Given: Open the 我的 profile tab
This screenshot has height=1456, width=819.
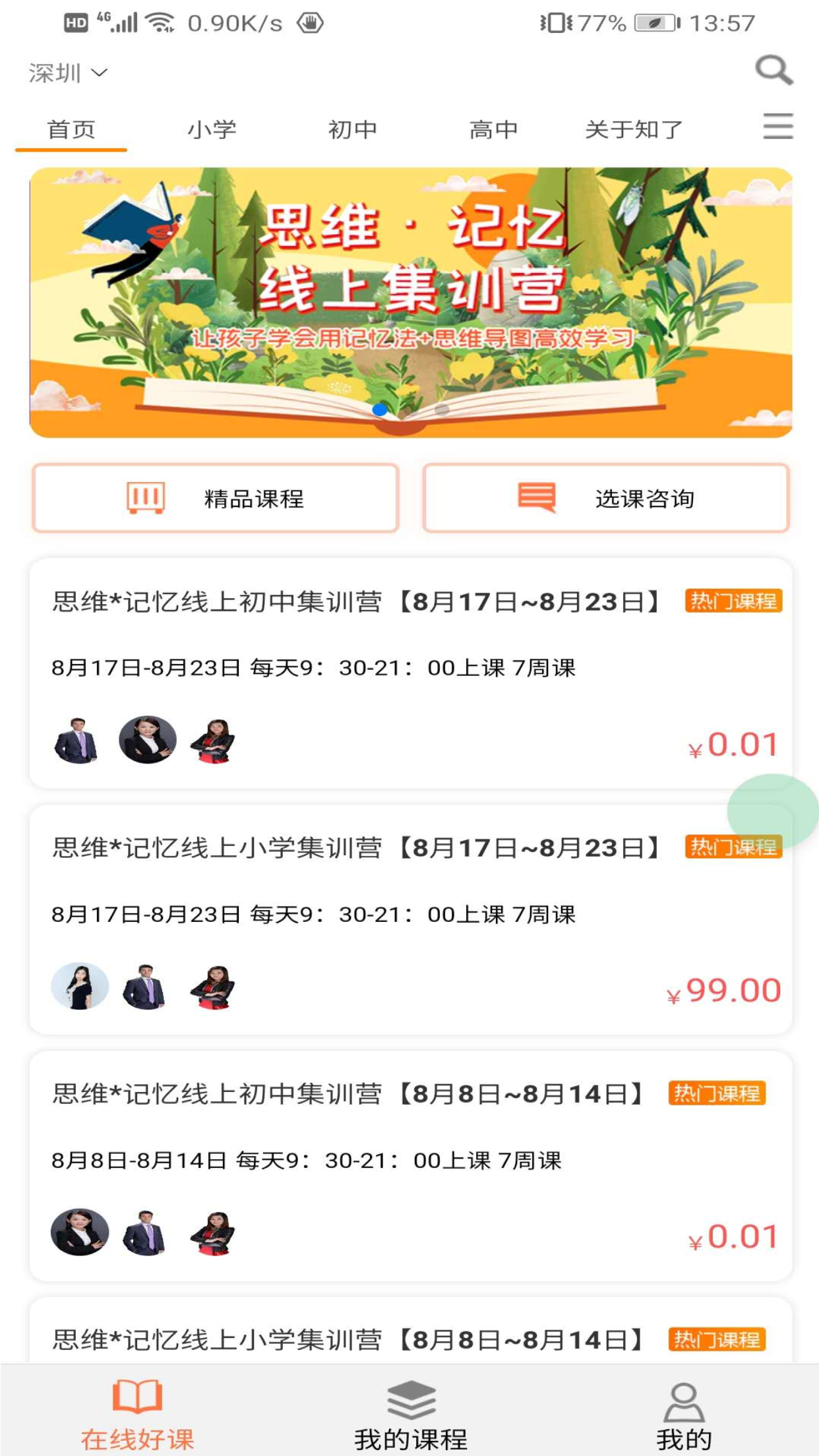Looking at the screenshot, I should [683, 1414].
